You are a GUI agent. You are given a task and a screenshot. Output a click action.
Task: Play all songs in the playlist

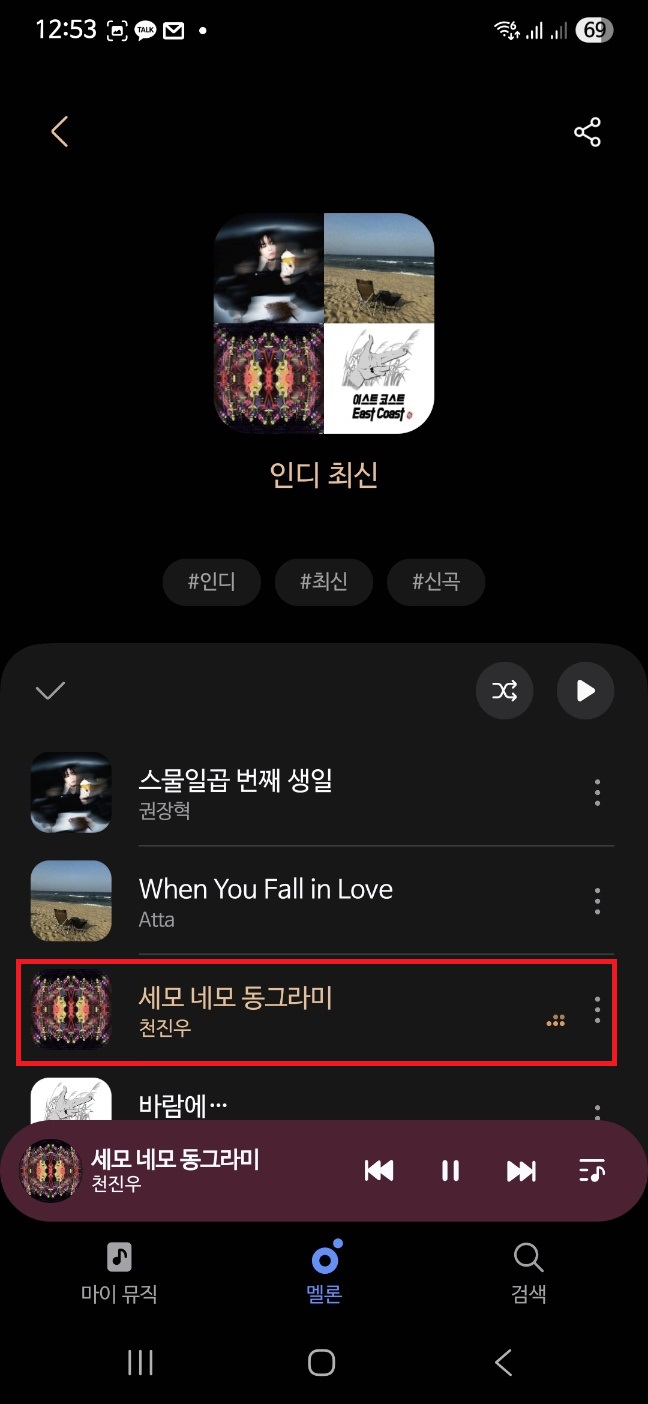coord(585,691)
